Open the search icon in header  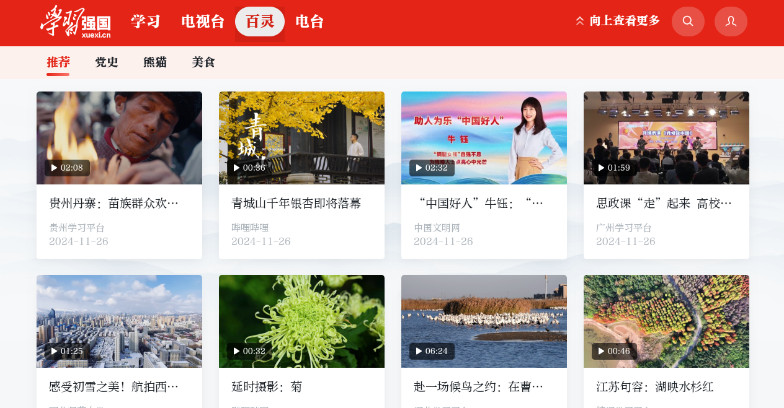[x=688, y=22]
